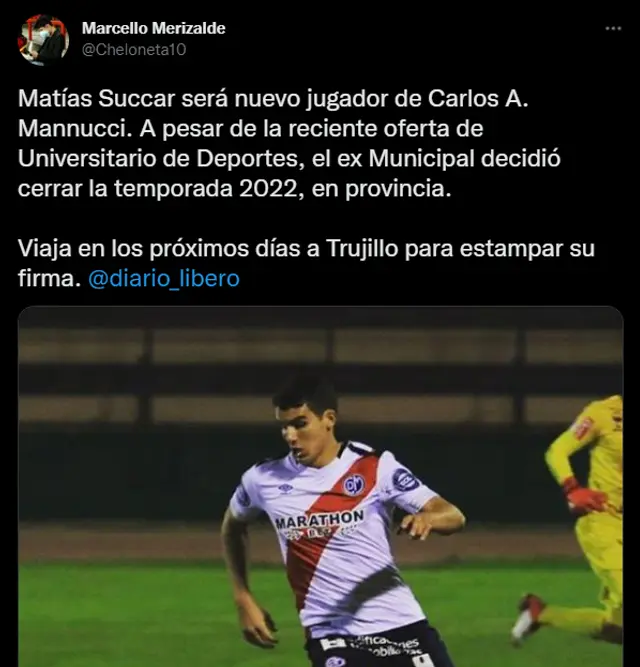Image resolution: width=640 pixels, height=667 pixels.
Task: View the attached football player photo
Action: coord(320,490)
